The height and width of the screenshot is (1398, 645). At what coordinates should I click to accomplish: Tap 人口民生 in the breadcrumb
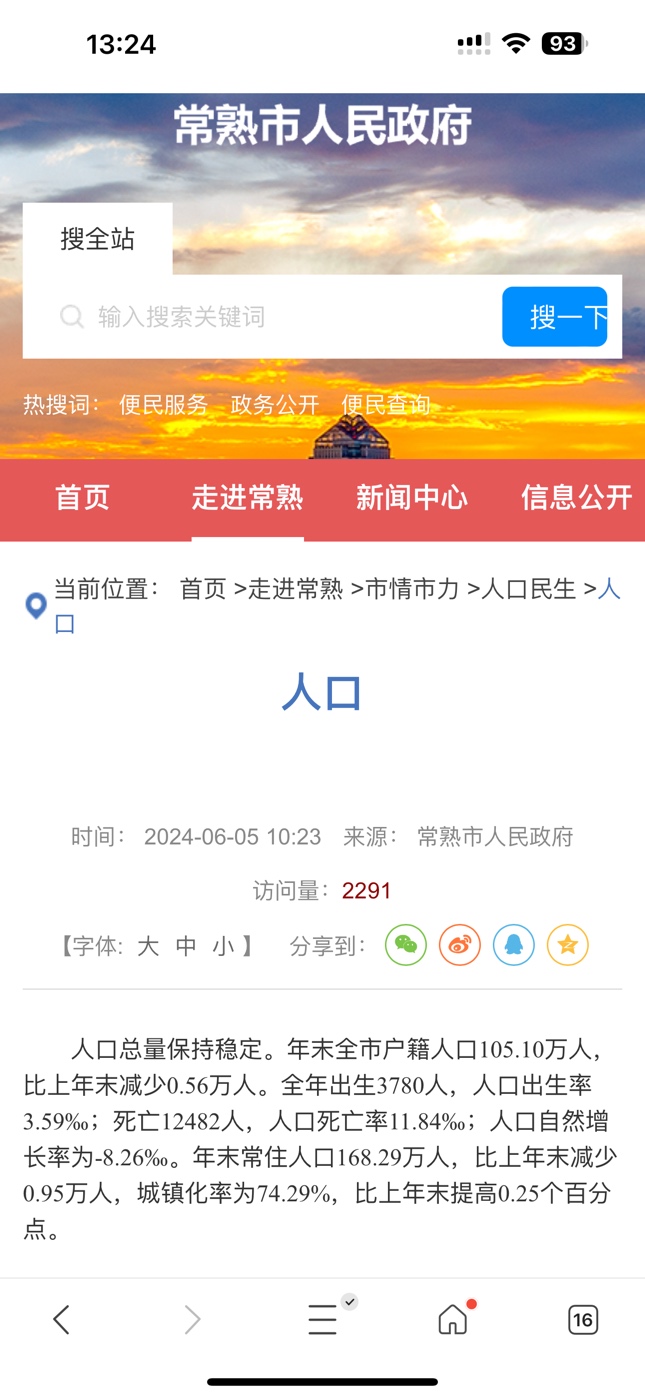click(x=529, y=589)
